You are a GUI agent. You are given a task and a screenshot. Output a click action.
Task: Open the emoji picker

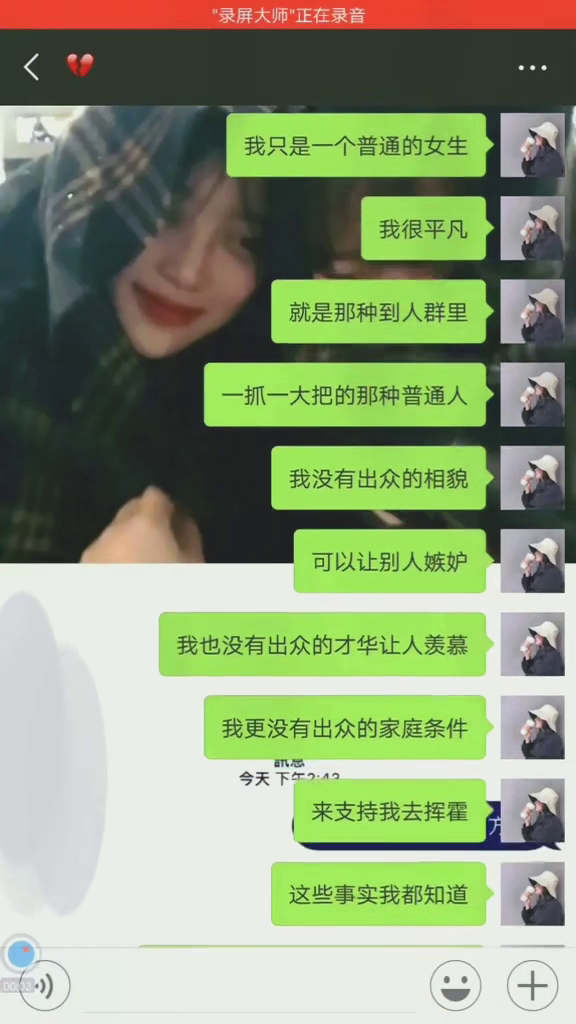(455, 985)
